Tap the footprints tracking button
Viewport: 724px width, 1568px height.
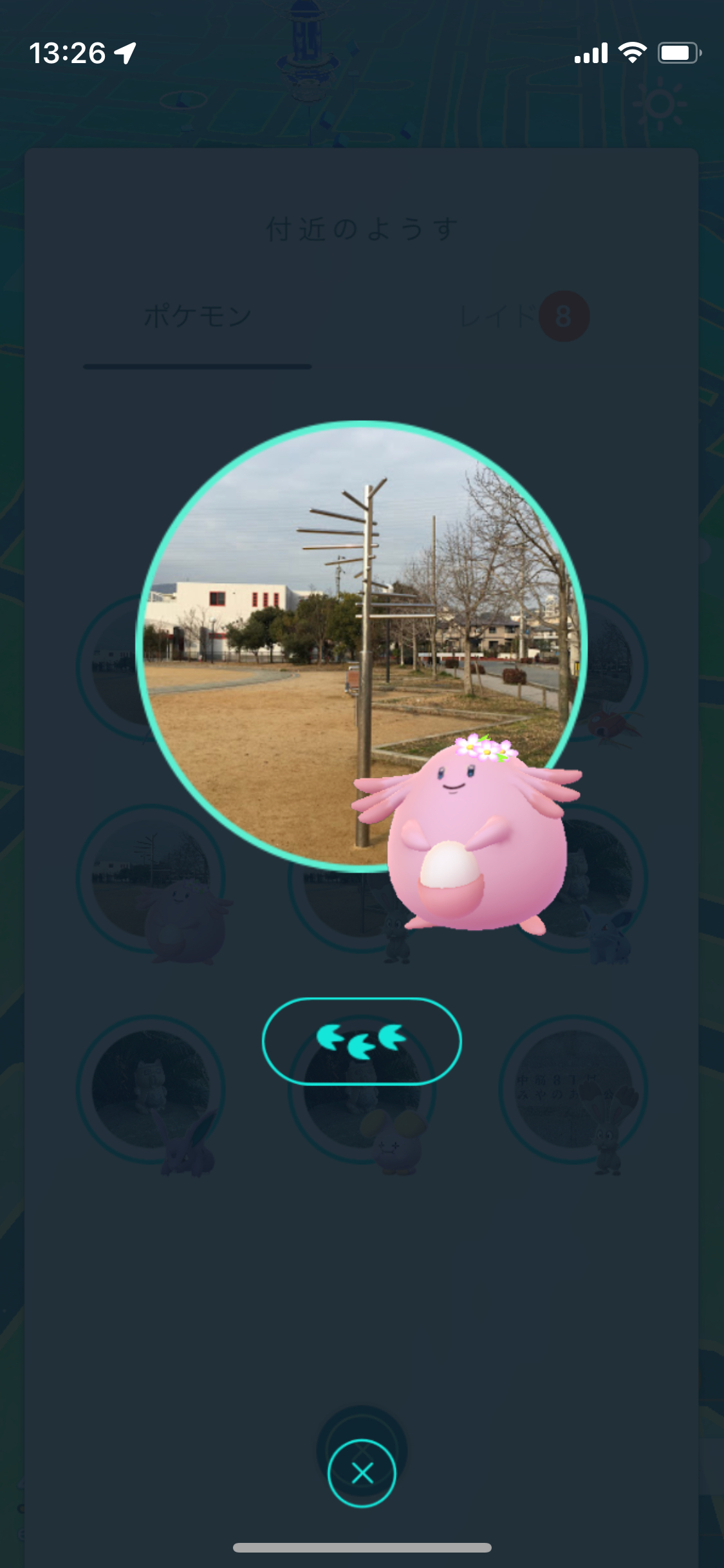(362, 1041)
